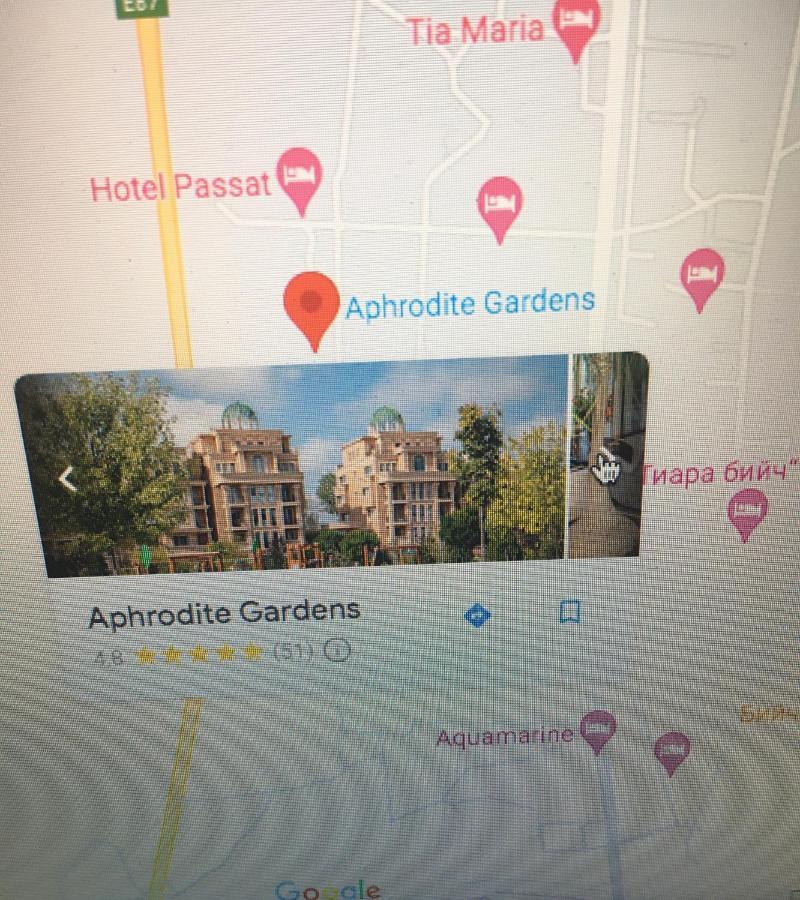Image resolution: width=800 pixels, height=900 pixels.
Task: Get directions to Aphrodite Gardens
Action: (x=479, y=616)
